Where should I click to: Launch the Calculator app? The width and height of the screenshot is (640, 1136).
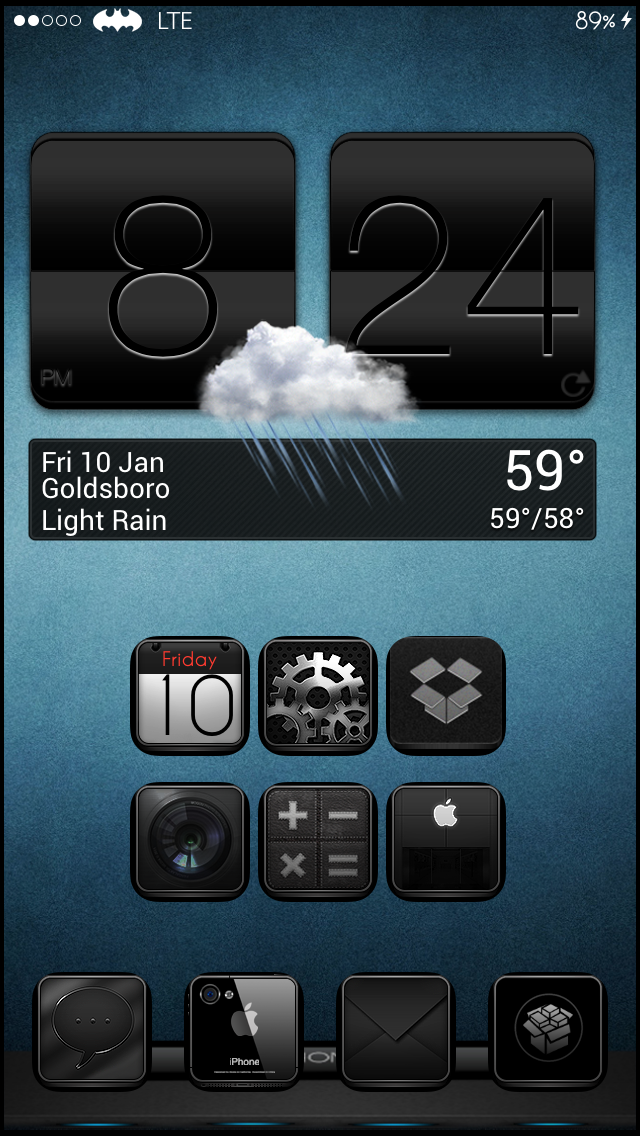pos(318,840)
